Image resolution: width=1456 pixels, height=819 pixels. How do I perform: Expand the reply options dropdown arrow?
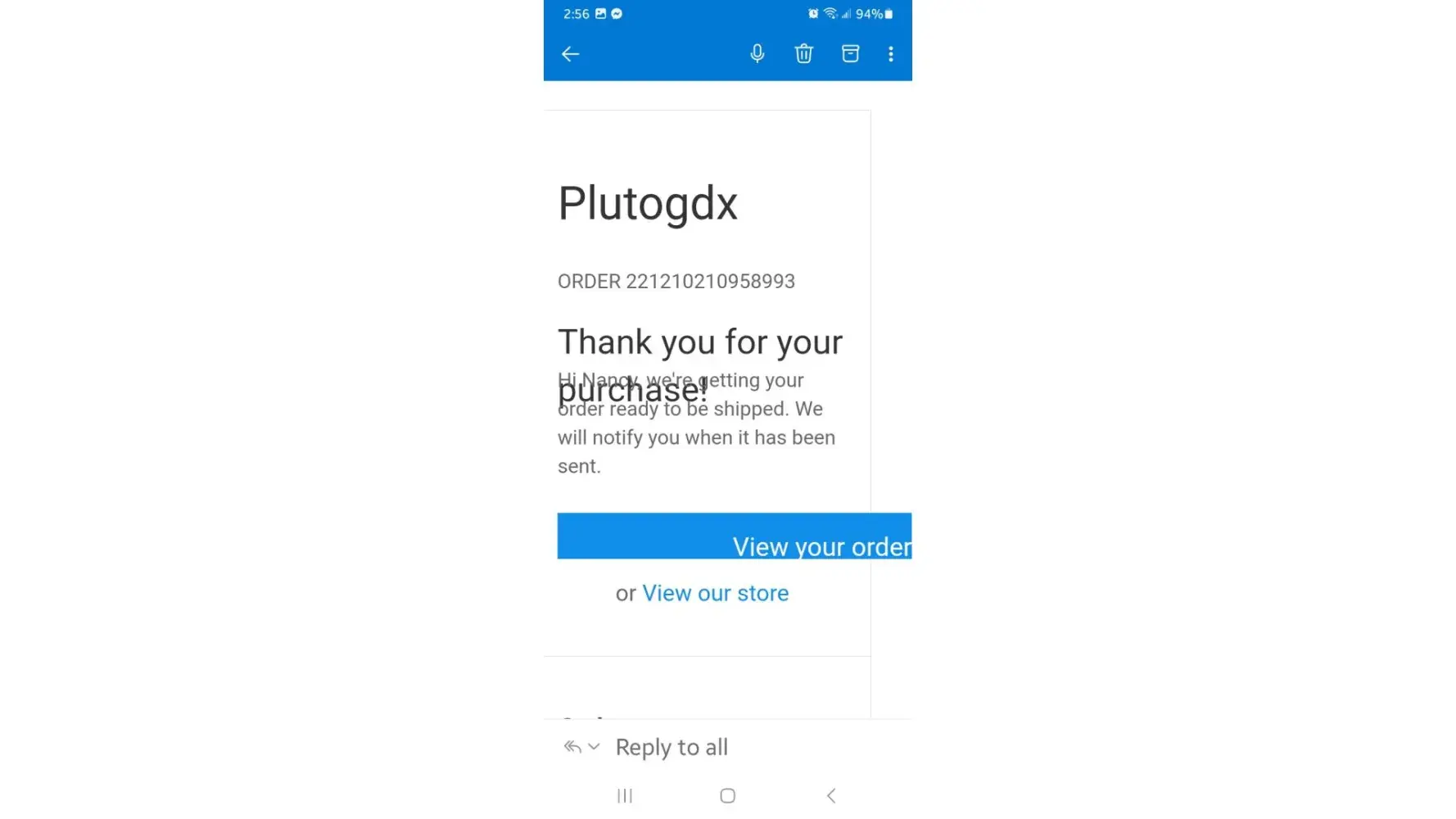click(595, 747)
